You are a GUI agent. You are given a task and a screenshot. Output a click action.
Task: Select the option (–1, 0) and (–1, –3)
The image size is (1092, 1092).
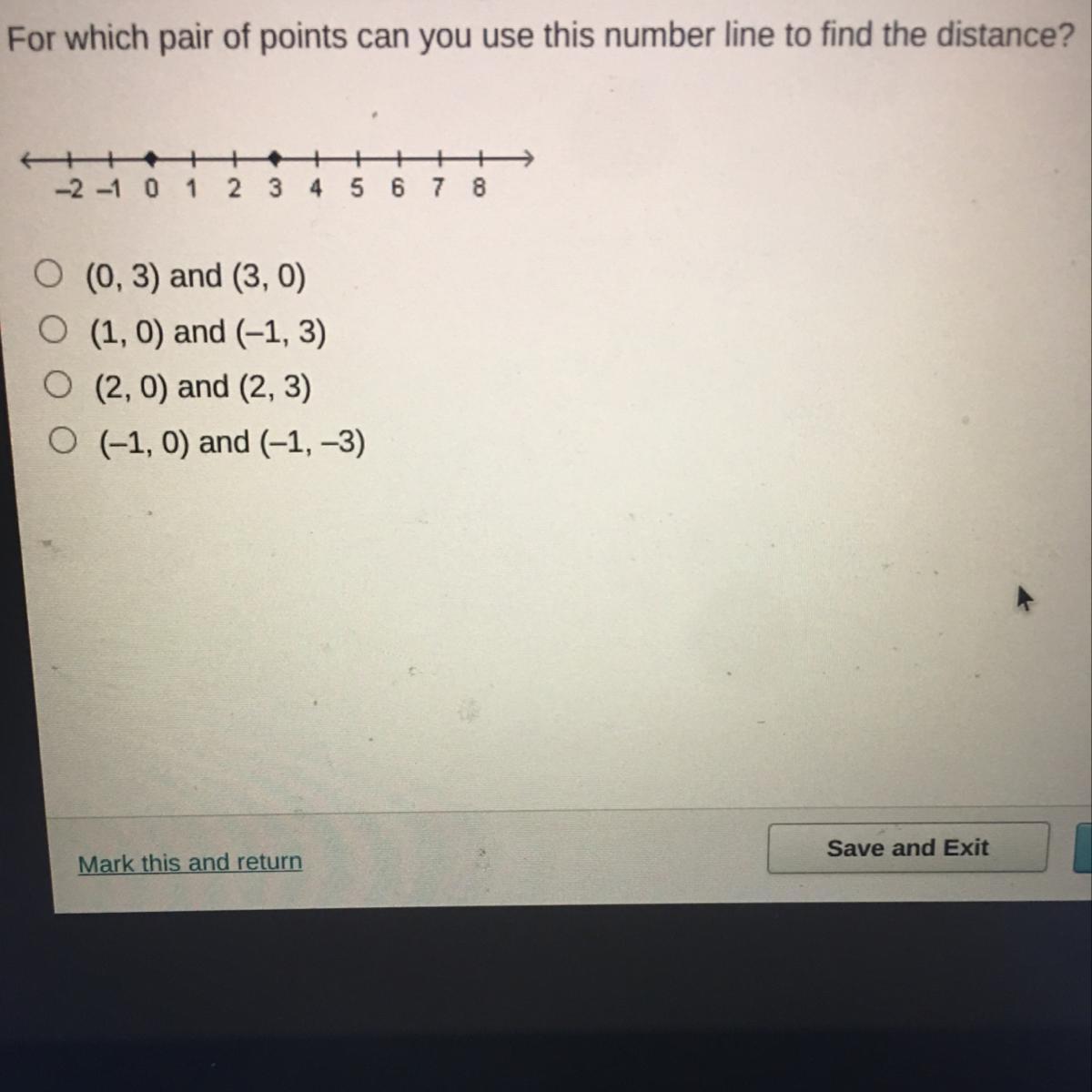point(63,442)
